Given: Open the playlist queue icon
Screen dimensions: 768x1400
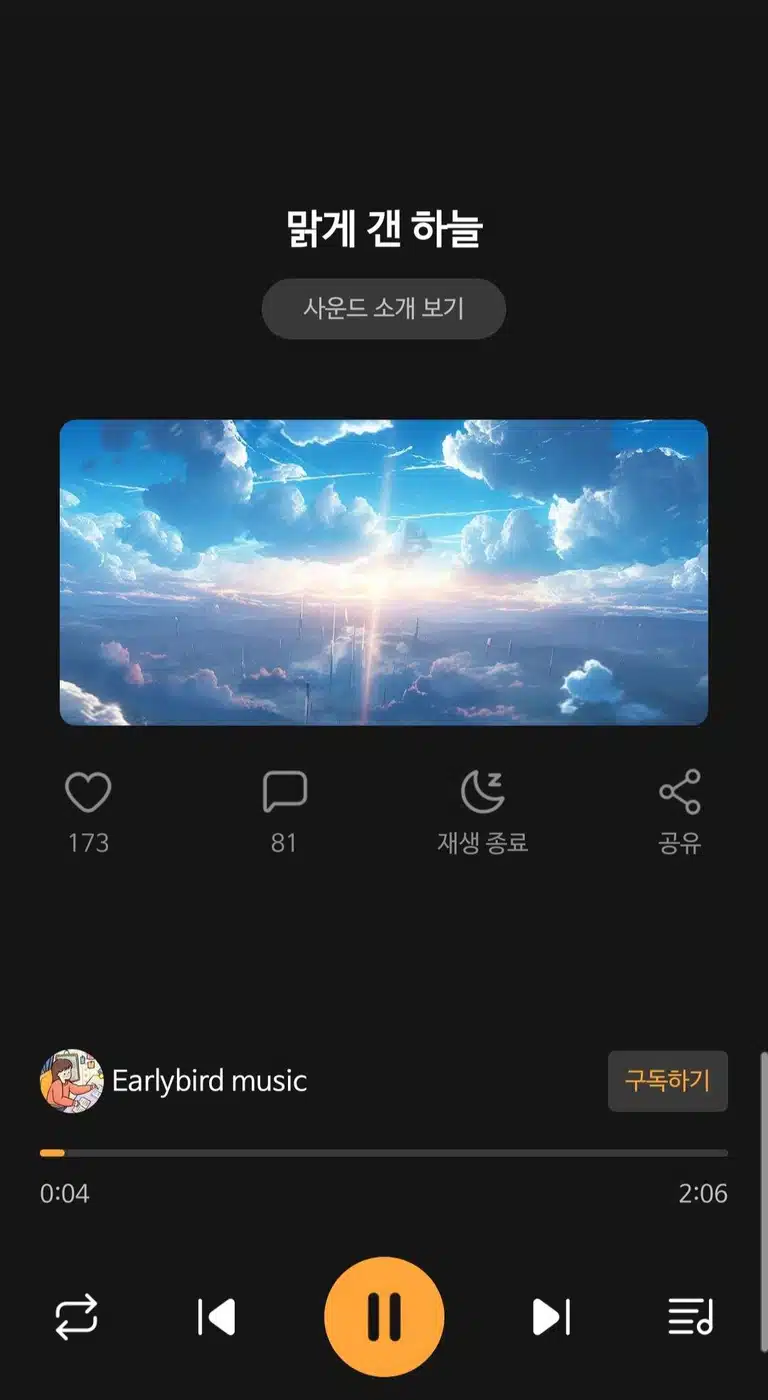Looking at the screenshot, I should click(691, 1316).
